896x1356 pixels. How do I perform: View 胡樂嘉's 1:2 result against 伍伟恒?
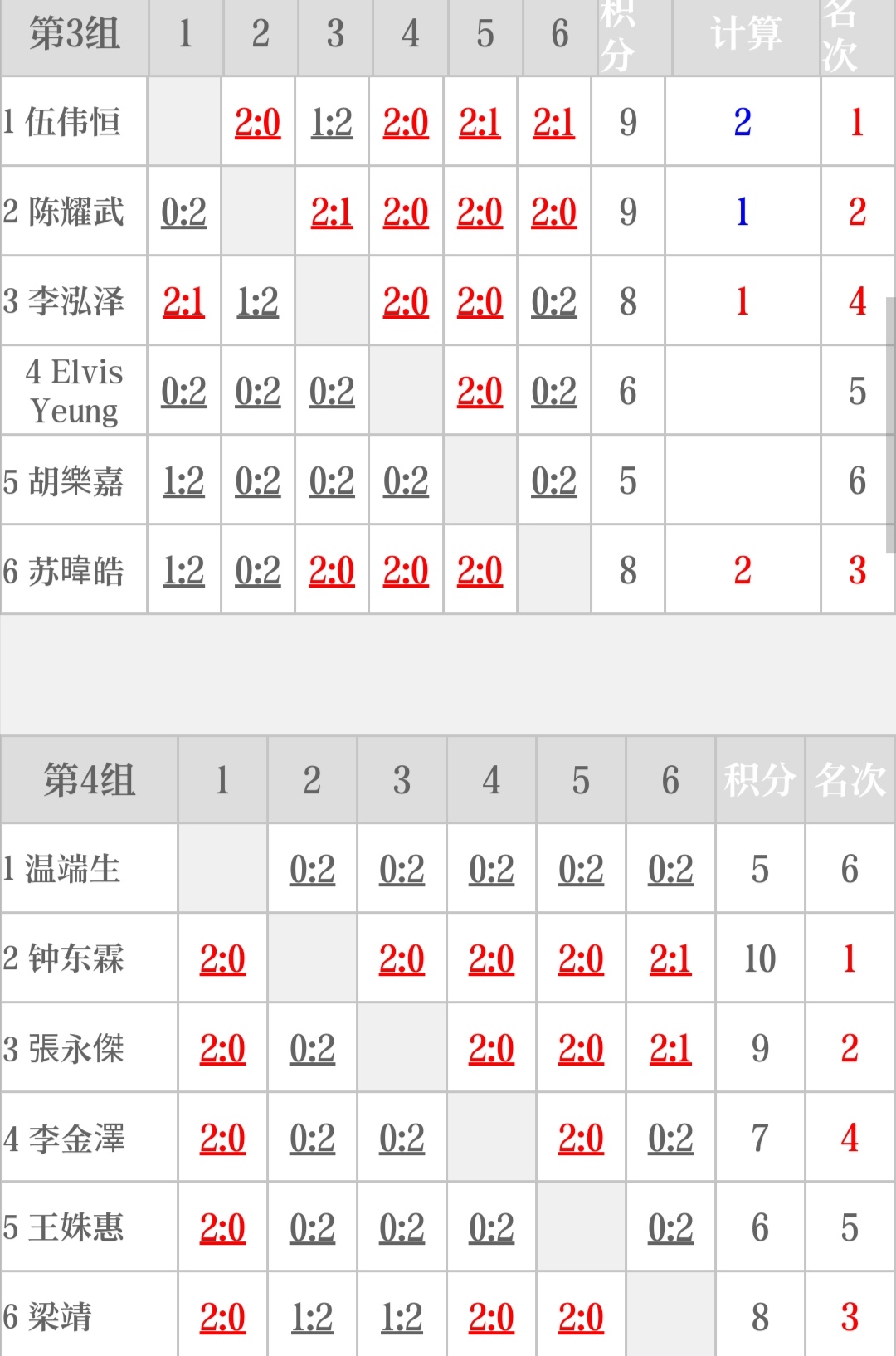click(x=183, y=481)
